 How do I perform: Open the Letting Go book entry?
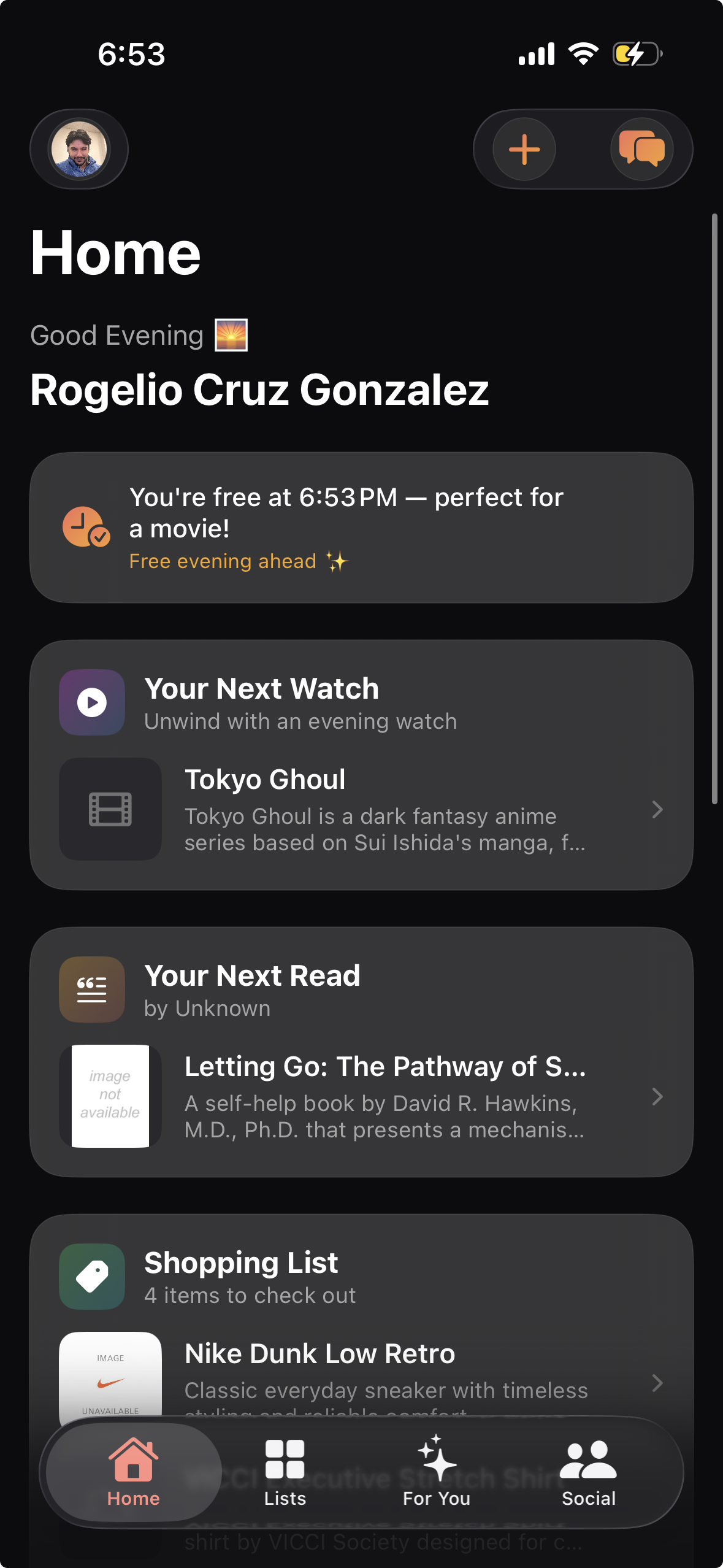click(361, 1096)
